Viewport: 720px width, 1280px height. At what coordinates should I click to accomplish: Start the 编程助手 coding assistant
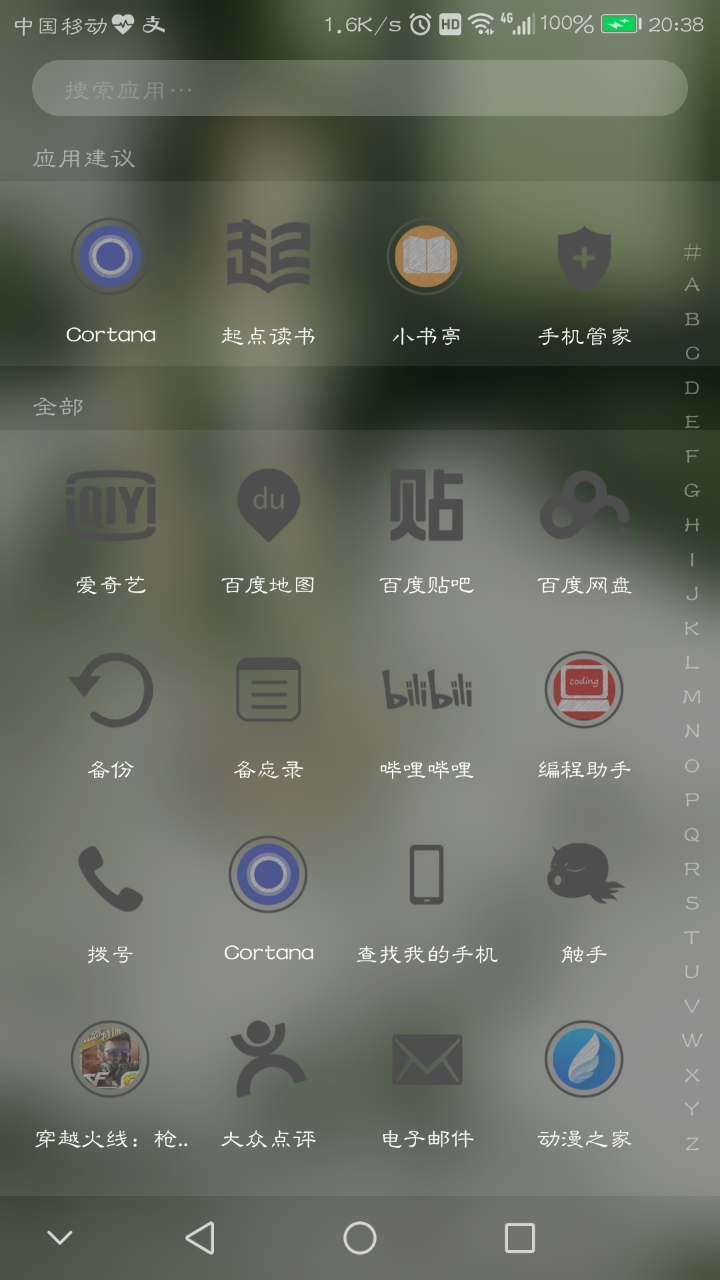click(x=584, y=690)
